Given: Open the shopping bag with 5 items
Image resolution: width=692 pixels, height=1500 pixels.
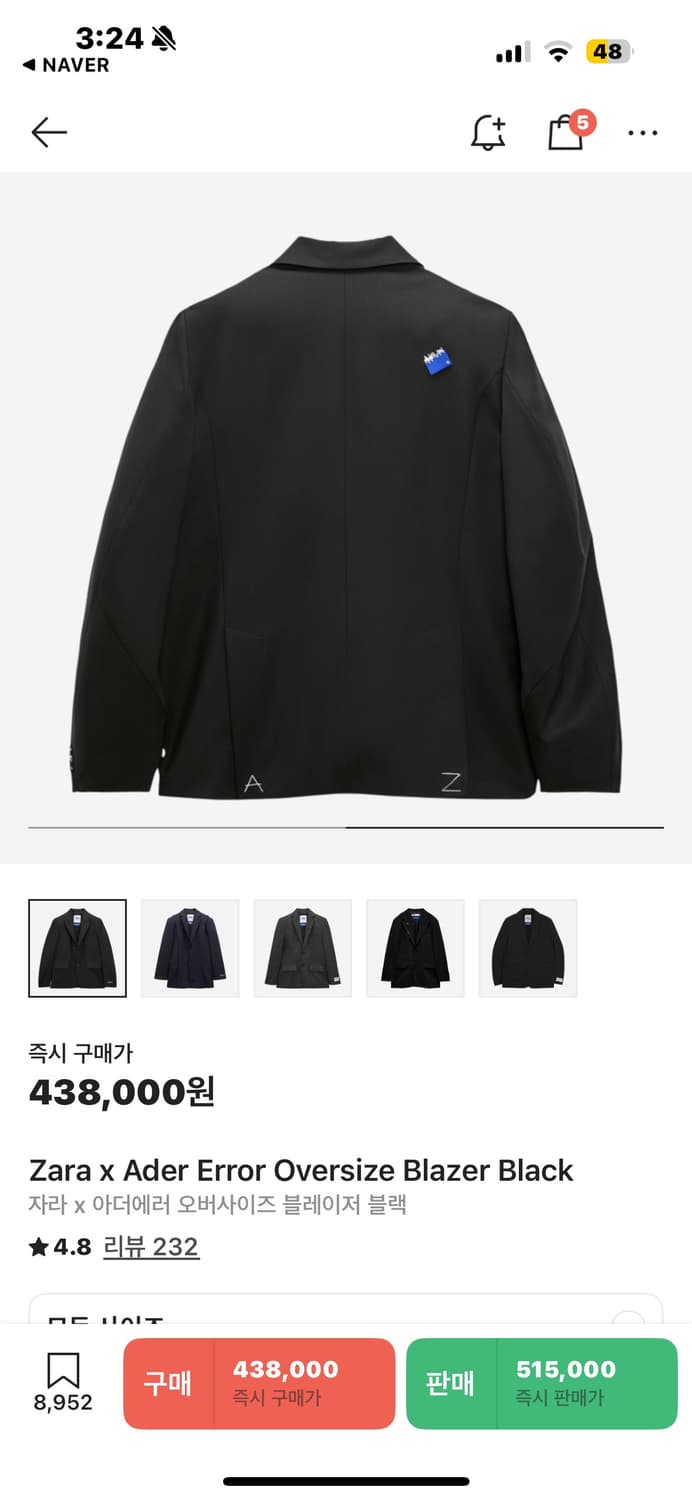Looking at the screenshot, I should pyautogui.click(x=567, y=132).
